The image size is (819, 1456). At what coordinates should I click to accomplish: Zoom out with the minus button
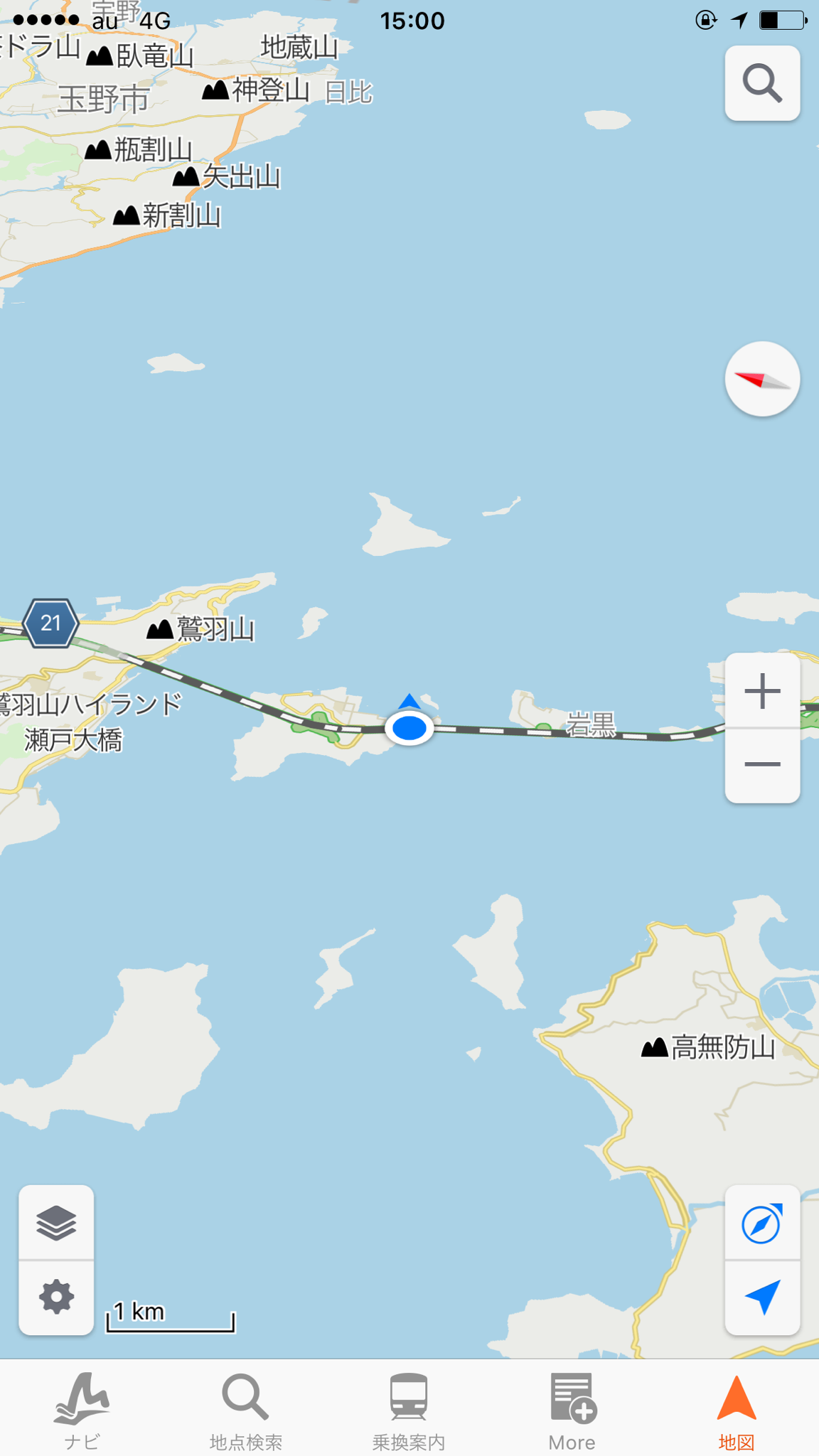[762, 765]
